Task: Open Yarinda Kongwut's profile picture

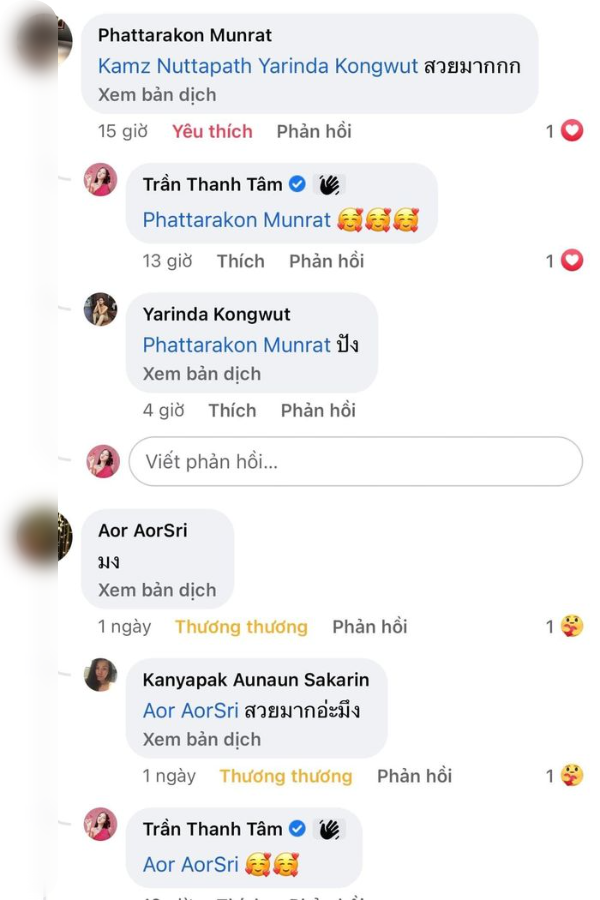Action: pos(101,310)
